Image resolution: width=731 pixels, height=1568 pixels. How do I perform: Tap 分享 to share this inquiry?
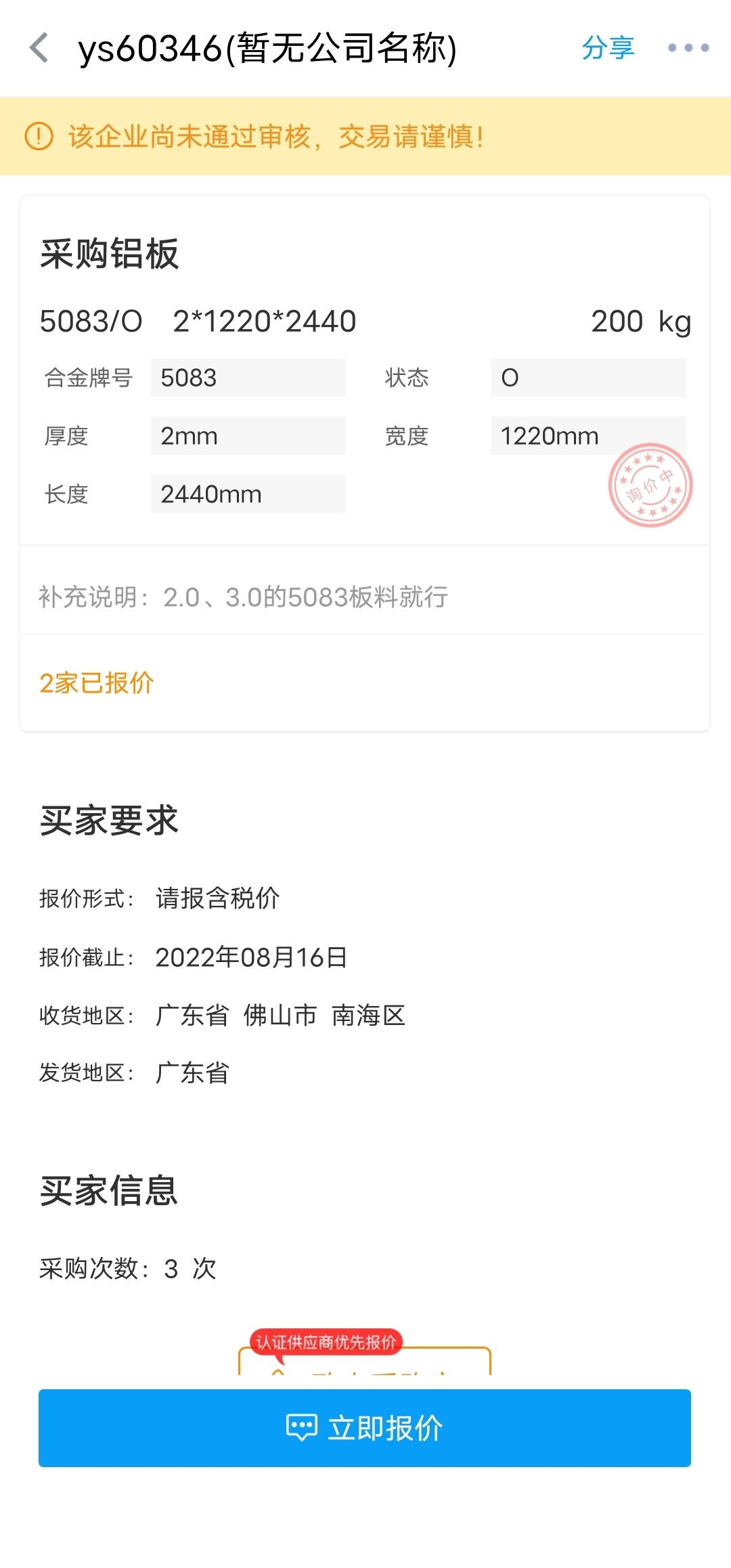click(x=607, y=48)
